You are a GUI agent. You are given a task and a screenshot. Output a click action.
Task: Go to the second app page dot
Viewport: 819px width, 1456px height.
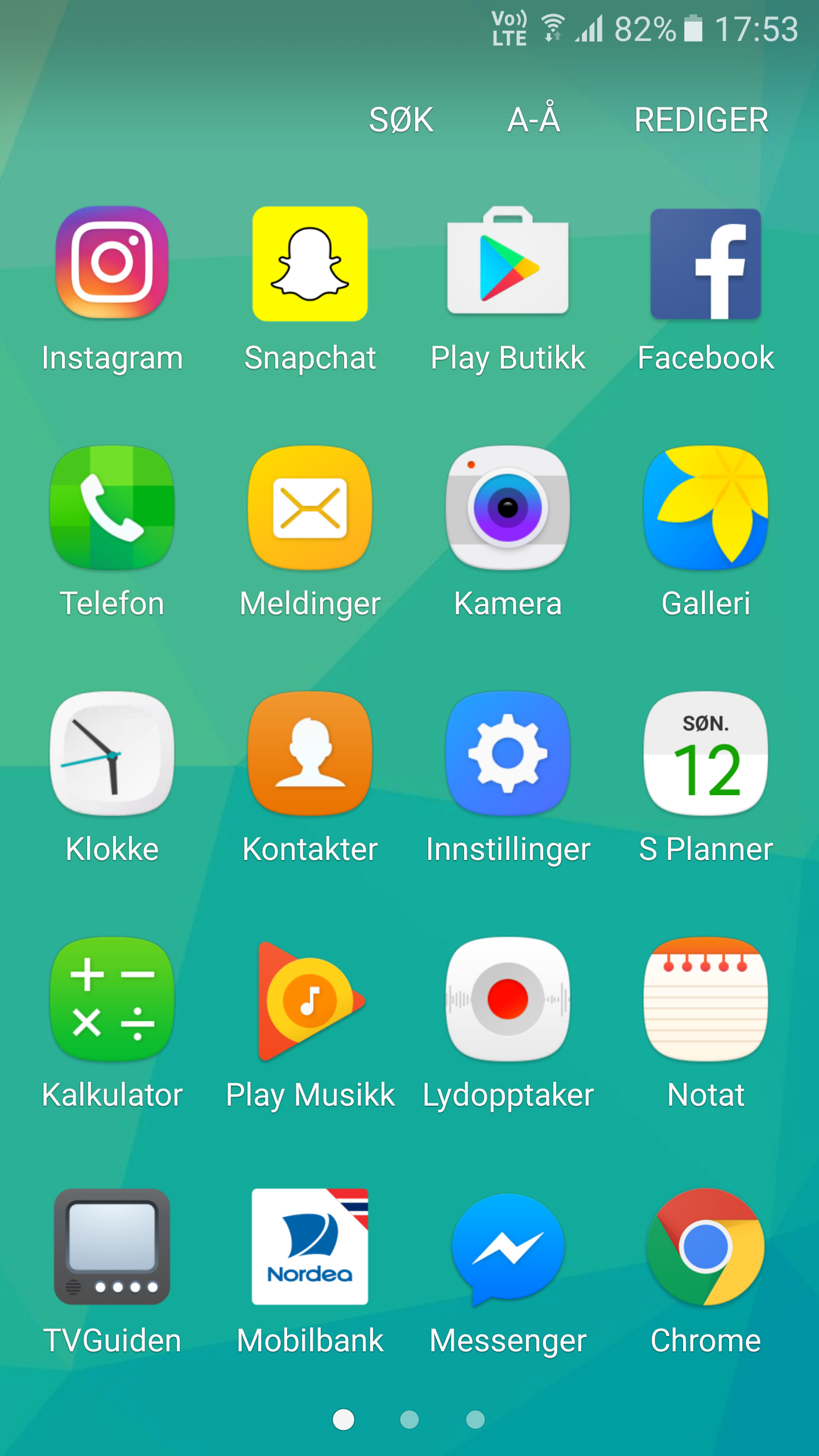tap(409, 1420)
